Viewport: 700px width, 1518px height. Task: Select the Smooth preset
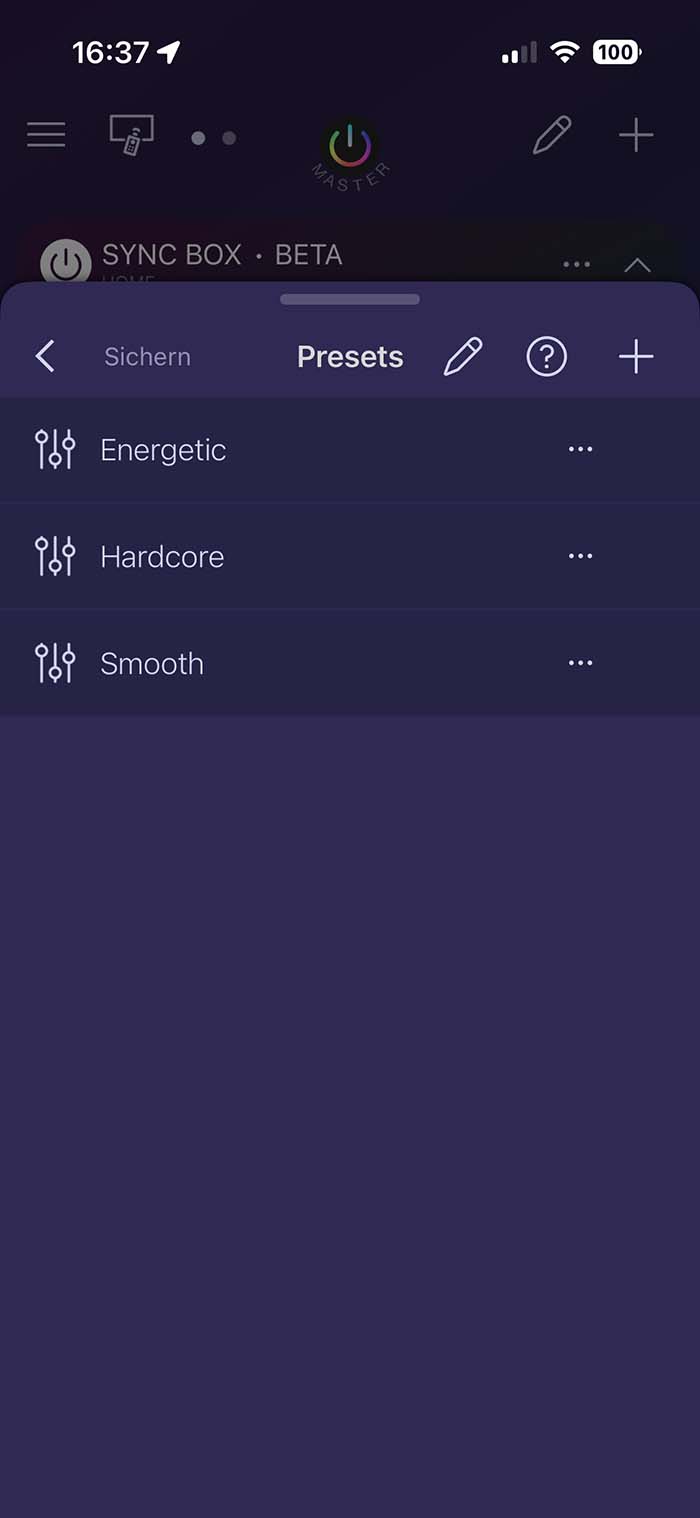152,664
